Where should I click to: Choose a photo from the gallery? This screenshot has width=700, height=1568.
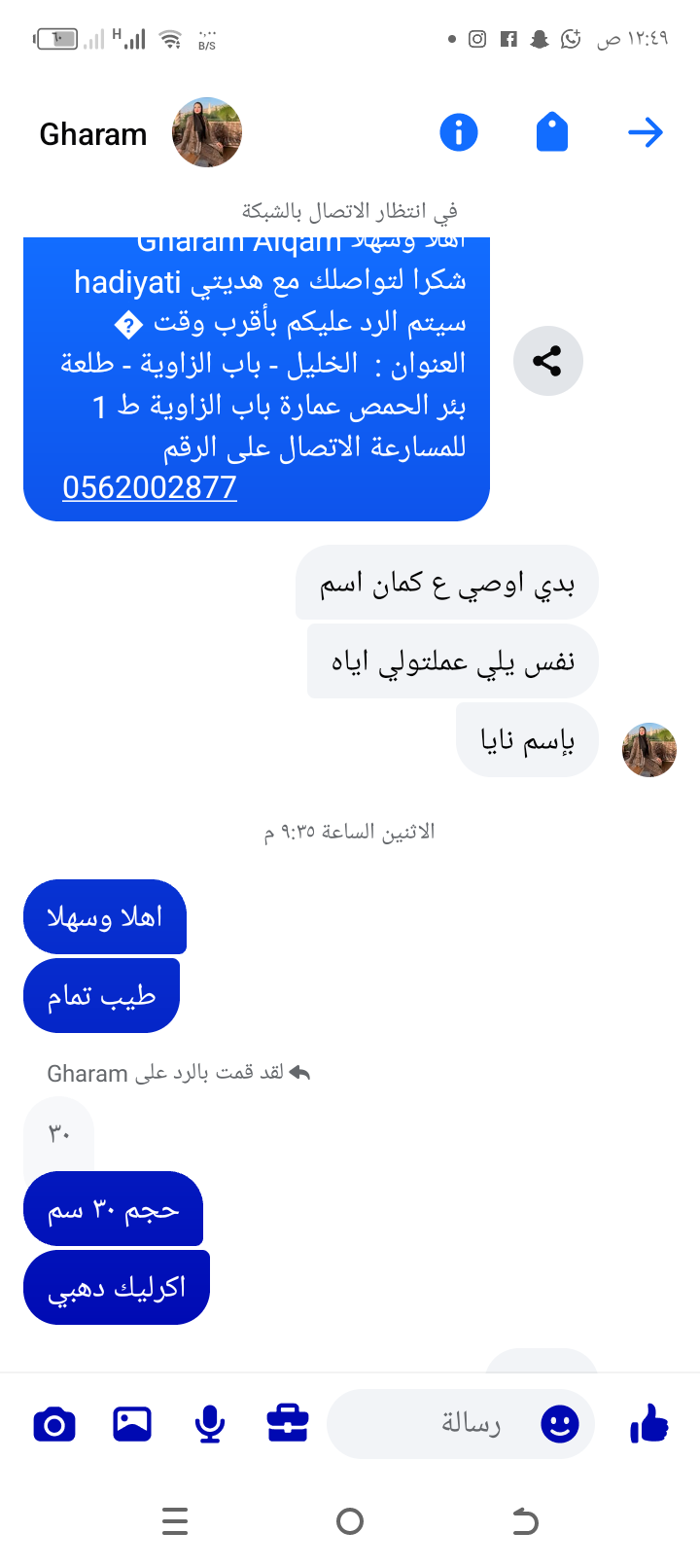point(132,1425)
